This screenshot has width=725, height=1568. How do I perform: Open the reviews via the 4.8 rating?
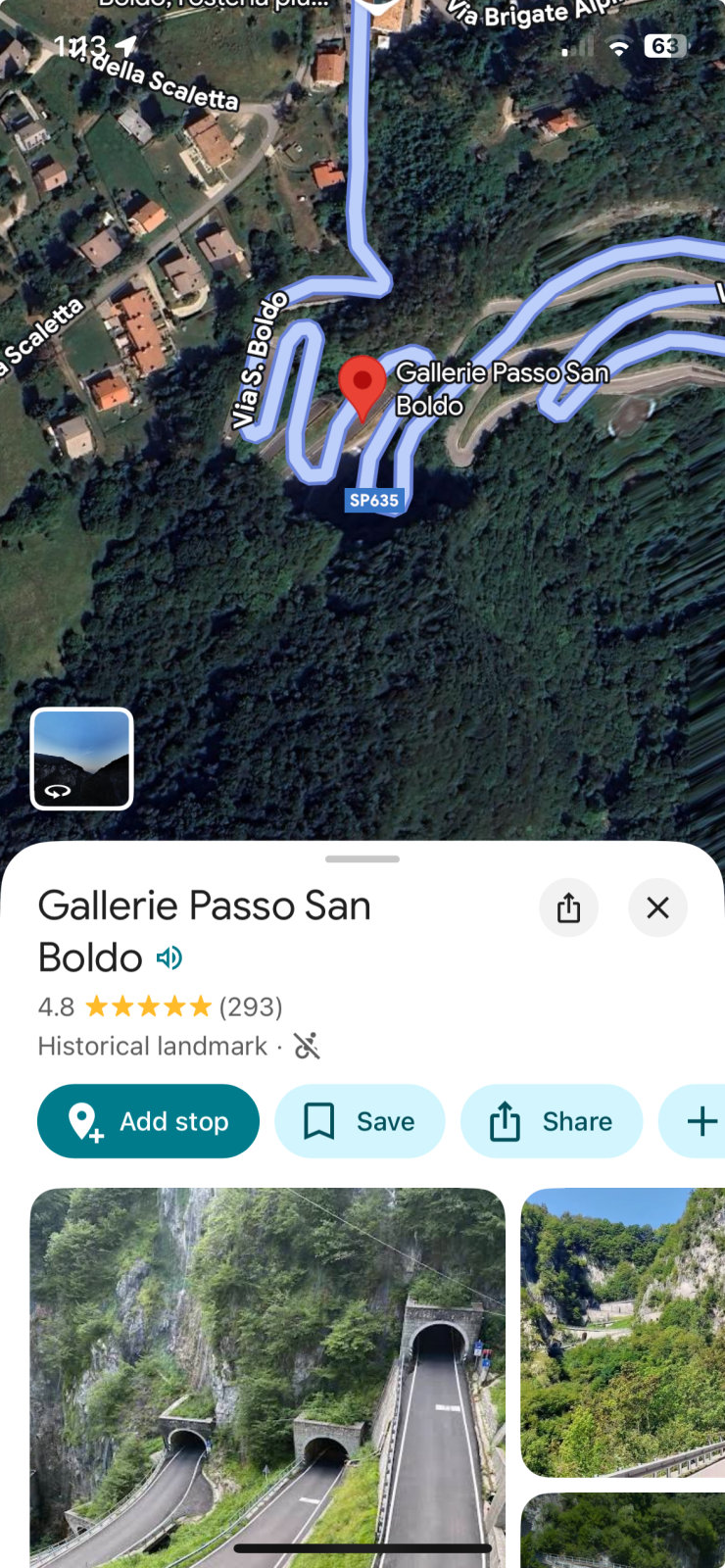point(160,1006)
